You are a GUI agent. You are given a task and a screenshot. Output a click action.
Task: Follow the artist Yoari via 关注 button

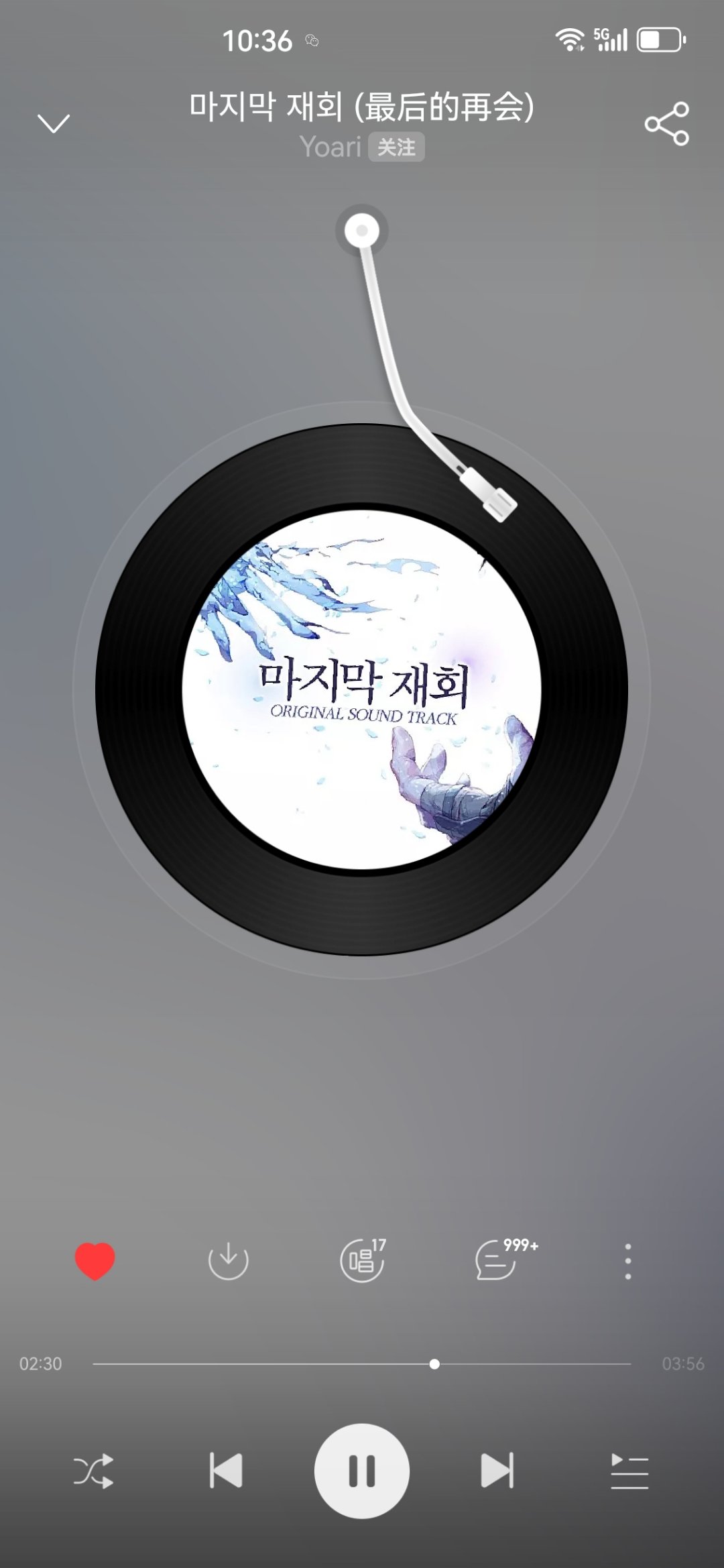[x=396, y=147]
